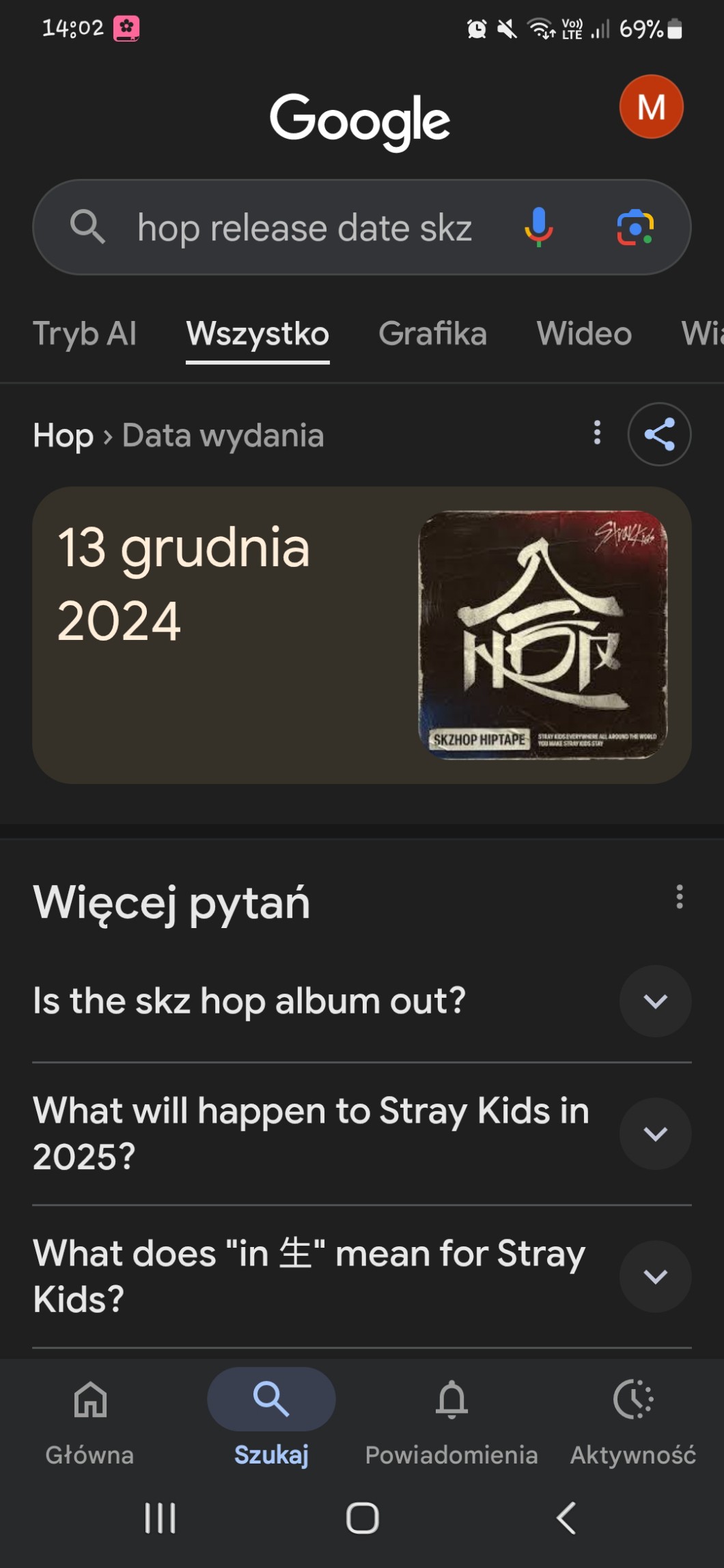Tap the system back button
Viewport: 724px width, 1568px height.
(x=566, y=1518)
